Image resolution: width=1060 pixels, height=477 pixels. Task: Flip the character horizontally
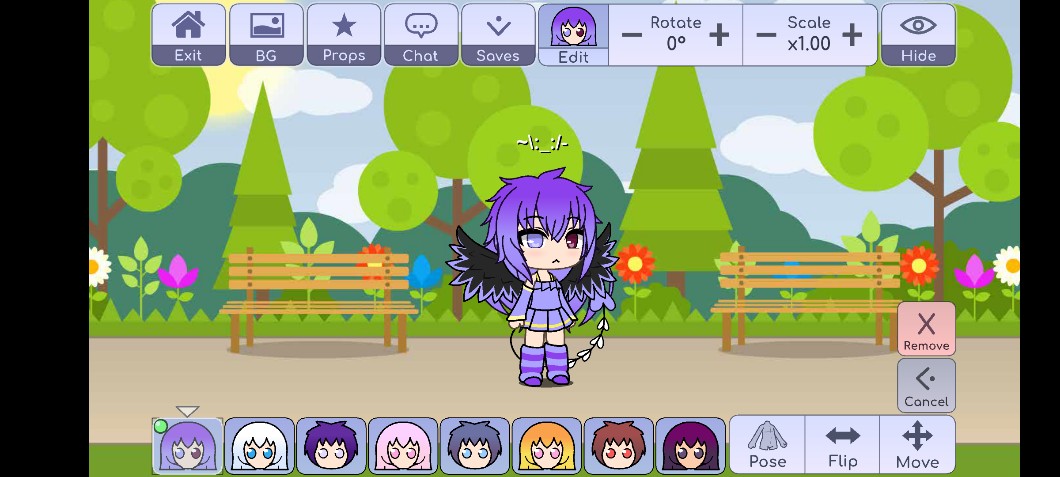coord(842,445)
